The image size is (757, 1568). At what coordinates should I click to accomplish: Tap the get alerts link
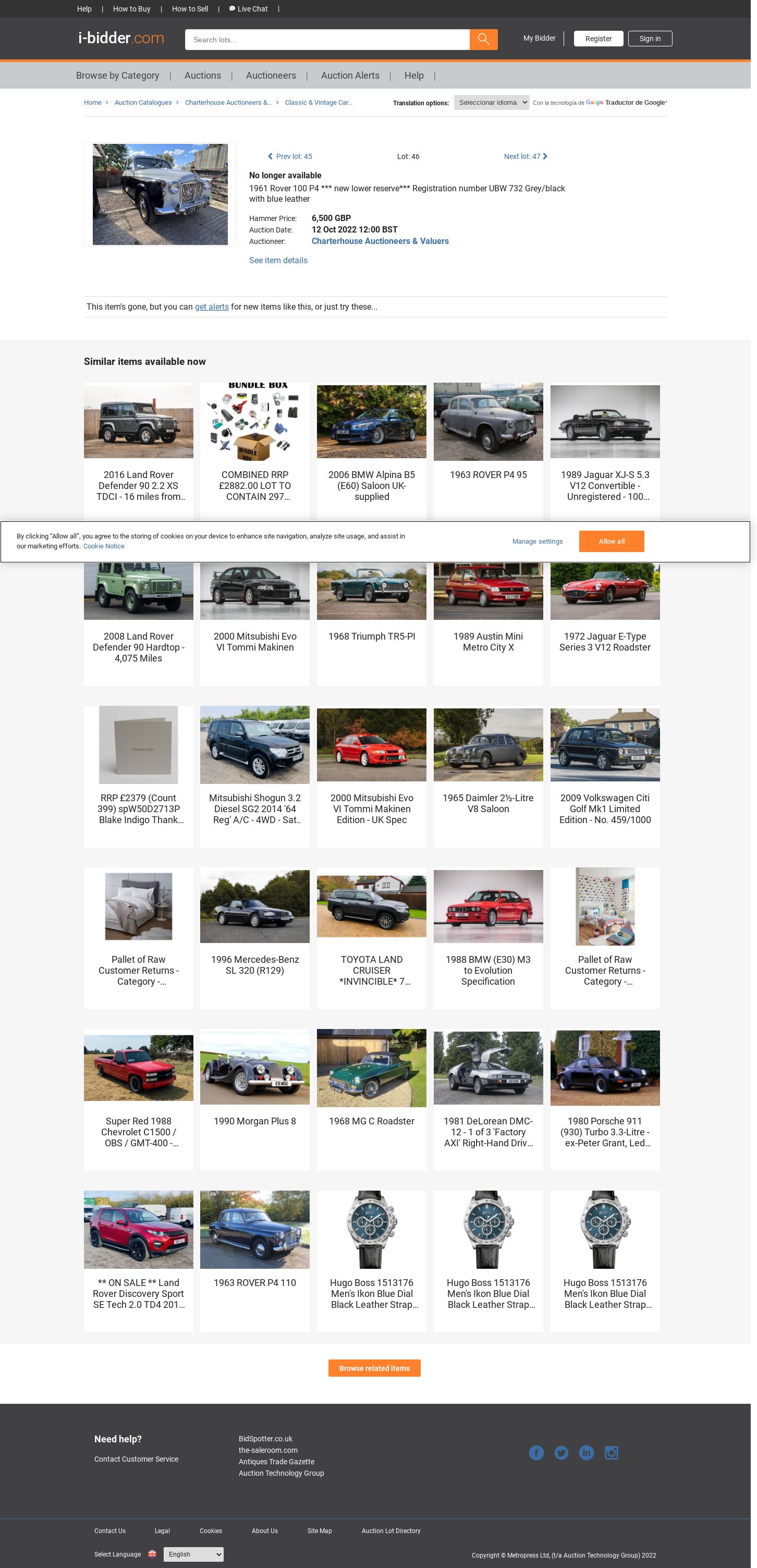pos(211,307)
